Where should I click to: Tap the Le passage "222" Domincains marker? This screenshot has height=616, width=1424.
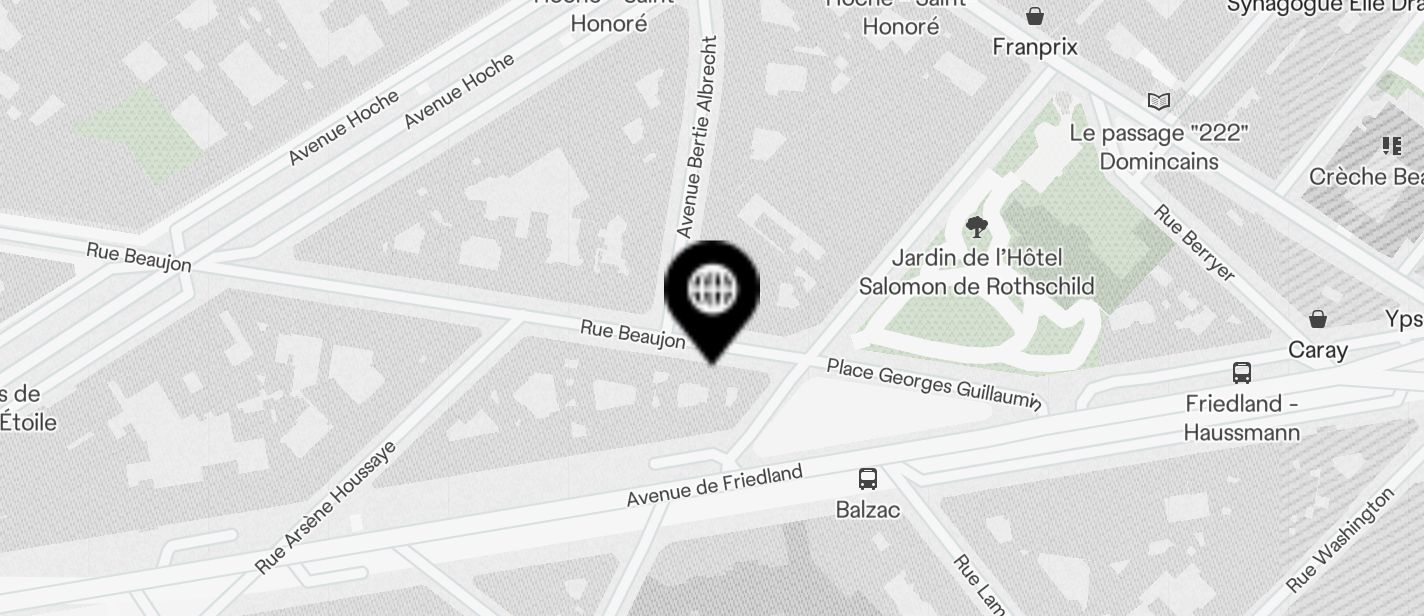coord(1159,102)
